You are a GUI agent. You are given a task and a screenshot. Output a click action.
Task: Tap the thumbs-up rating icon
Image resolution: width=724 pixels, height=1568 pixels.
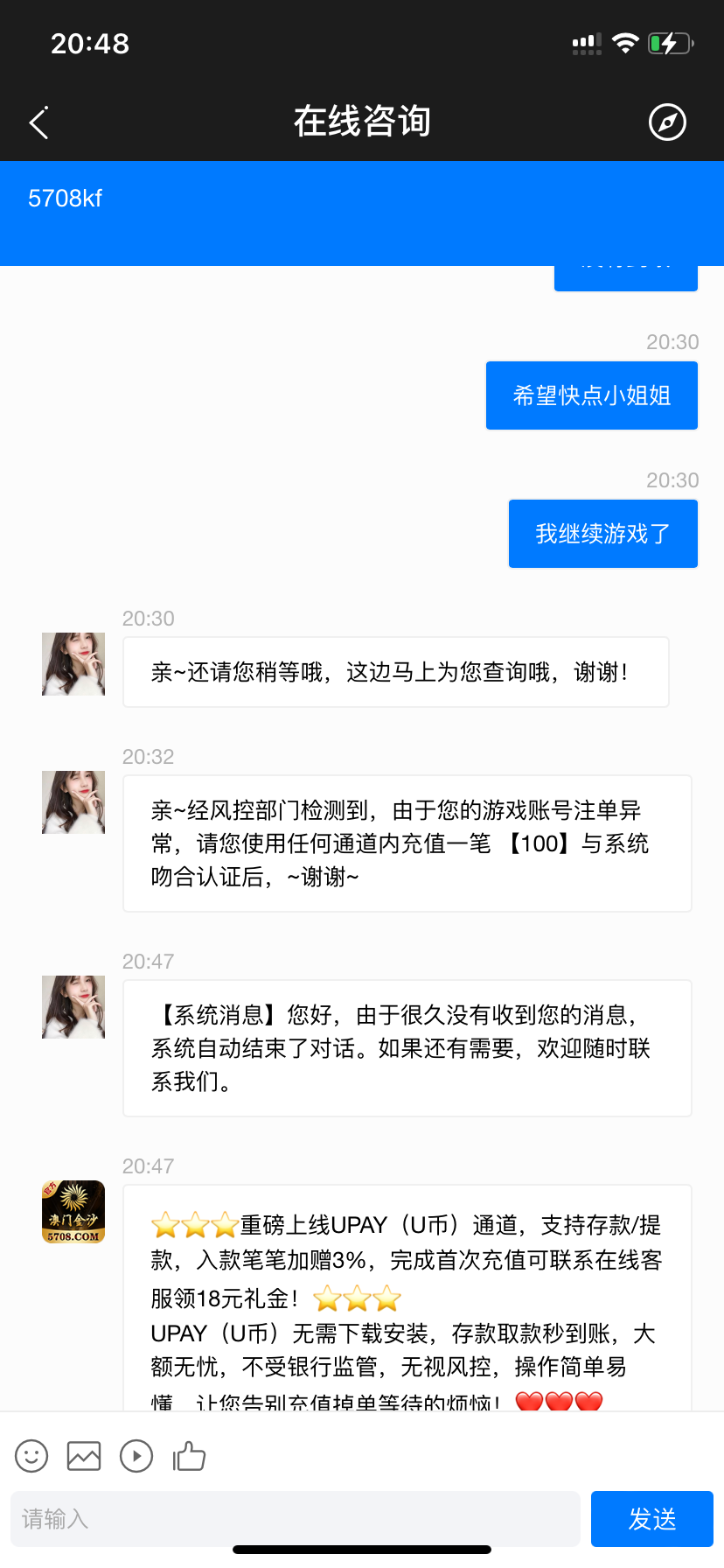(189, 1456)
